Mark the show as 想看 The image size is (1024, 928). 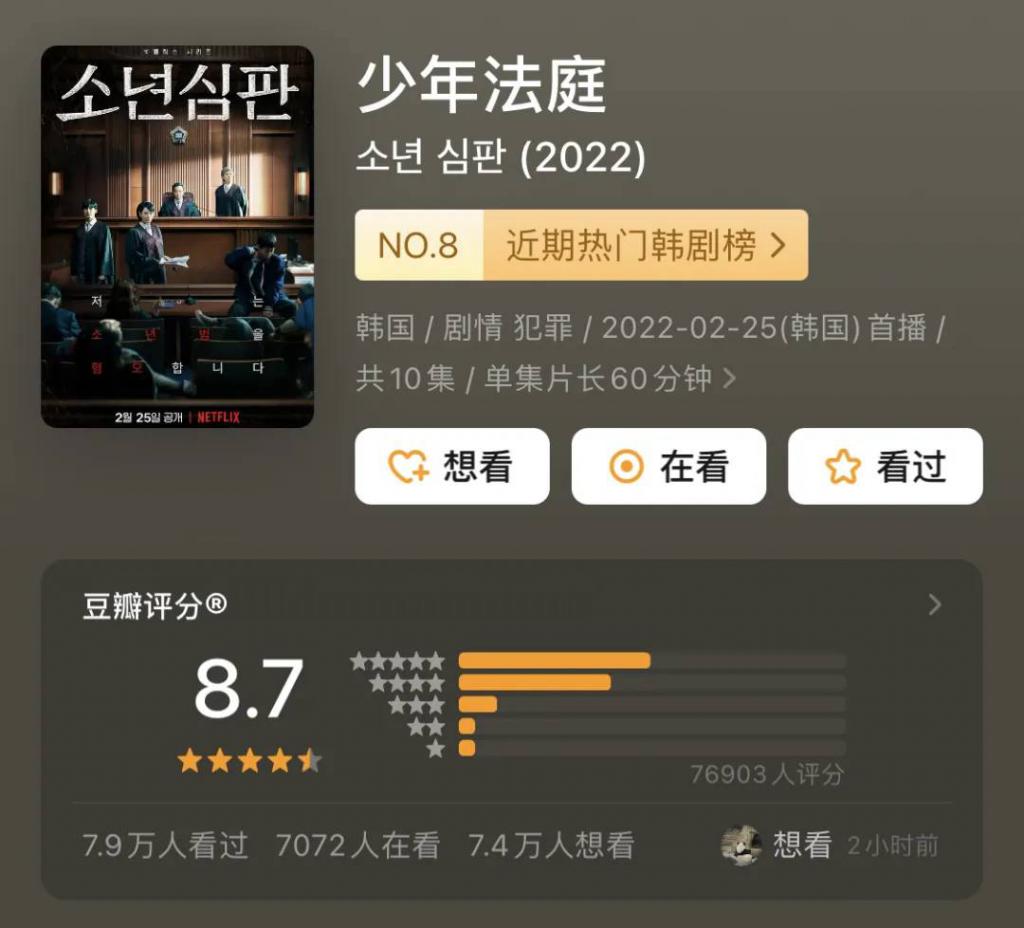pyautogui.click(x=452, y=466)
